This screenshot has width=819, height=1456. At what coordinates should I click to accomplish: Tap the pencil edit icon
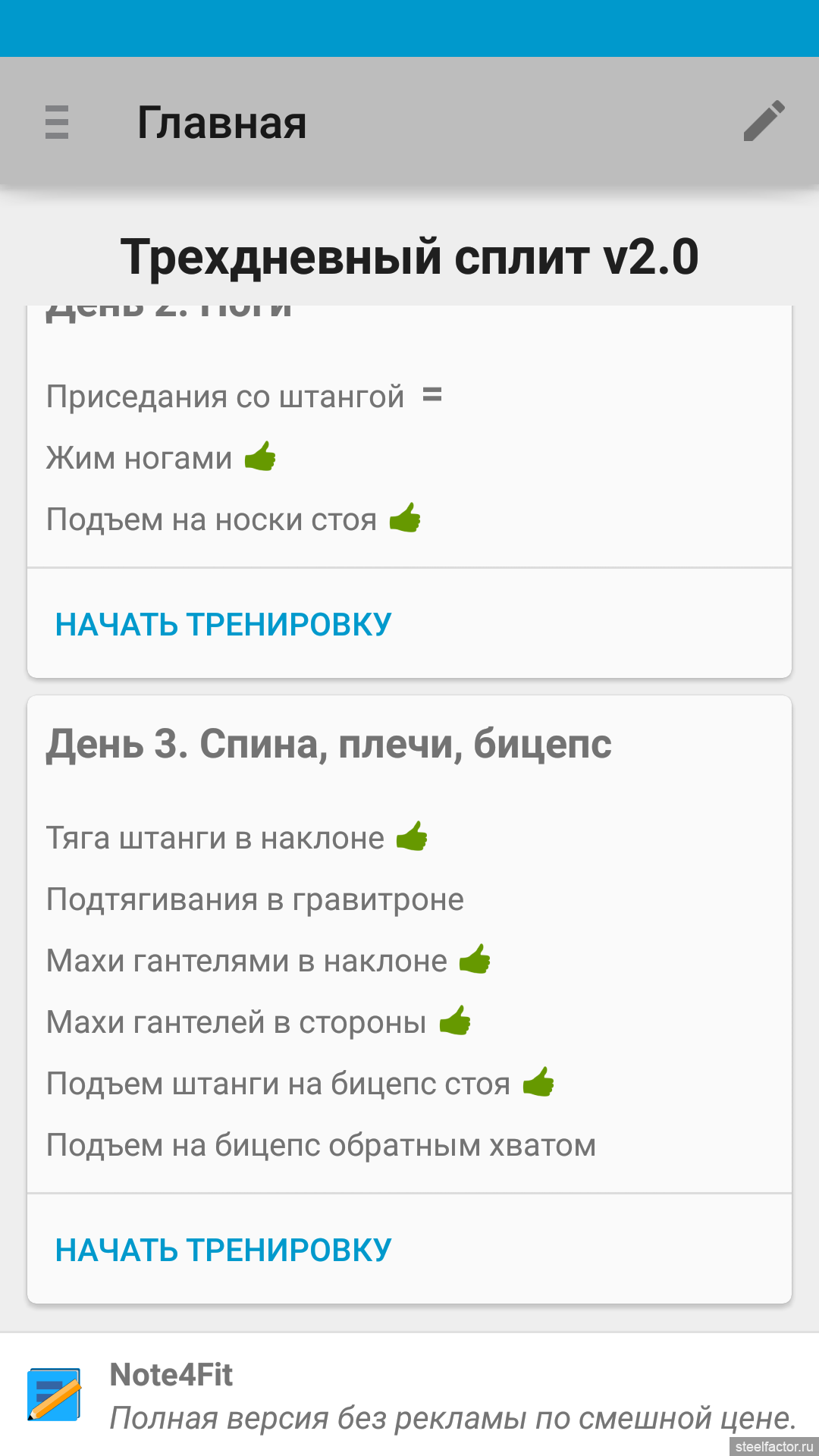pos(764,121)
